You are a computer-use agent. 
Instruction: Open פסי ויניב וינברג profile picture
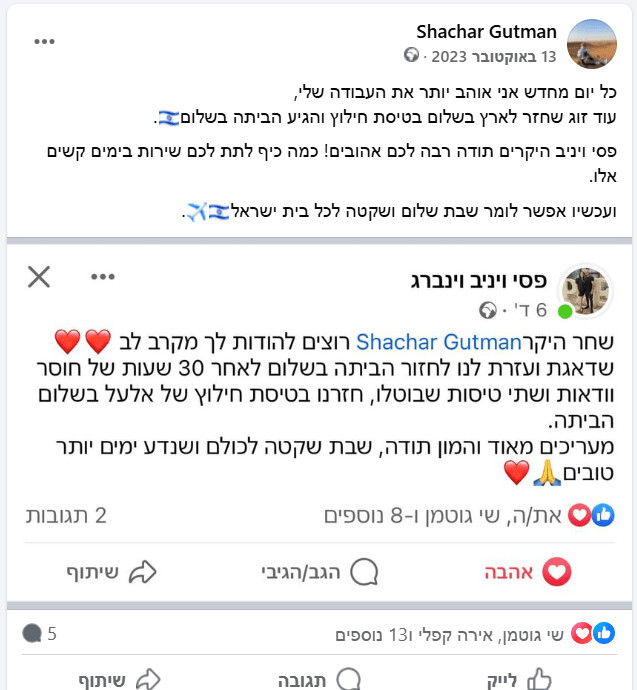click(584, 291)
